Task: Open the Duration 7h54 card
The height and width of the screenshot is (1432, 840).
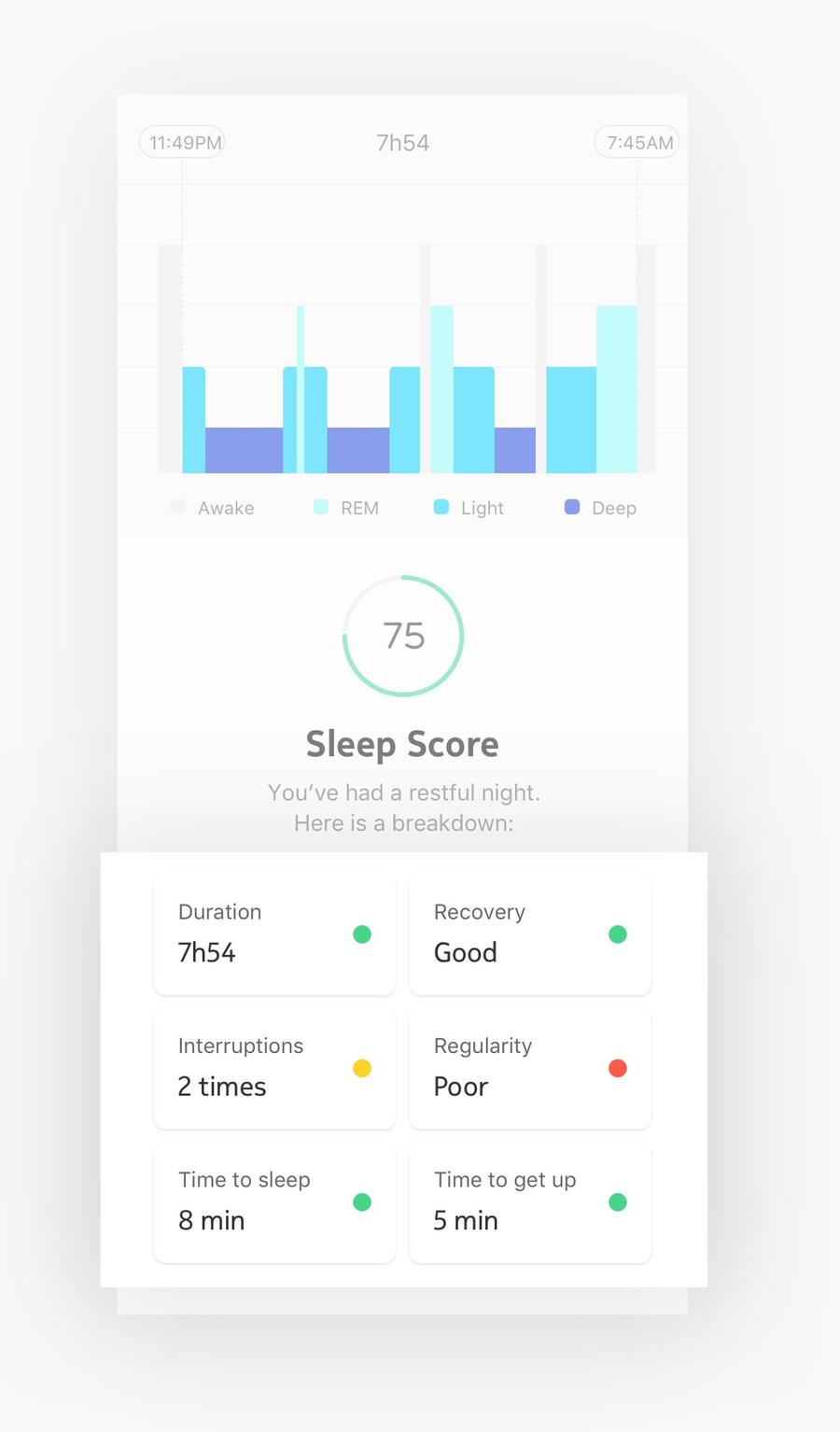Action: point(274,934)
